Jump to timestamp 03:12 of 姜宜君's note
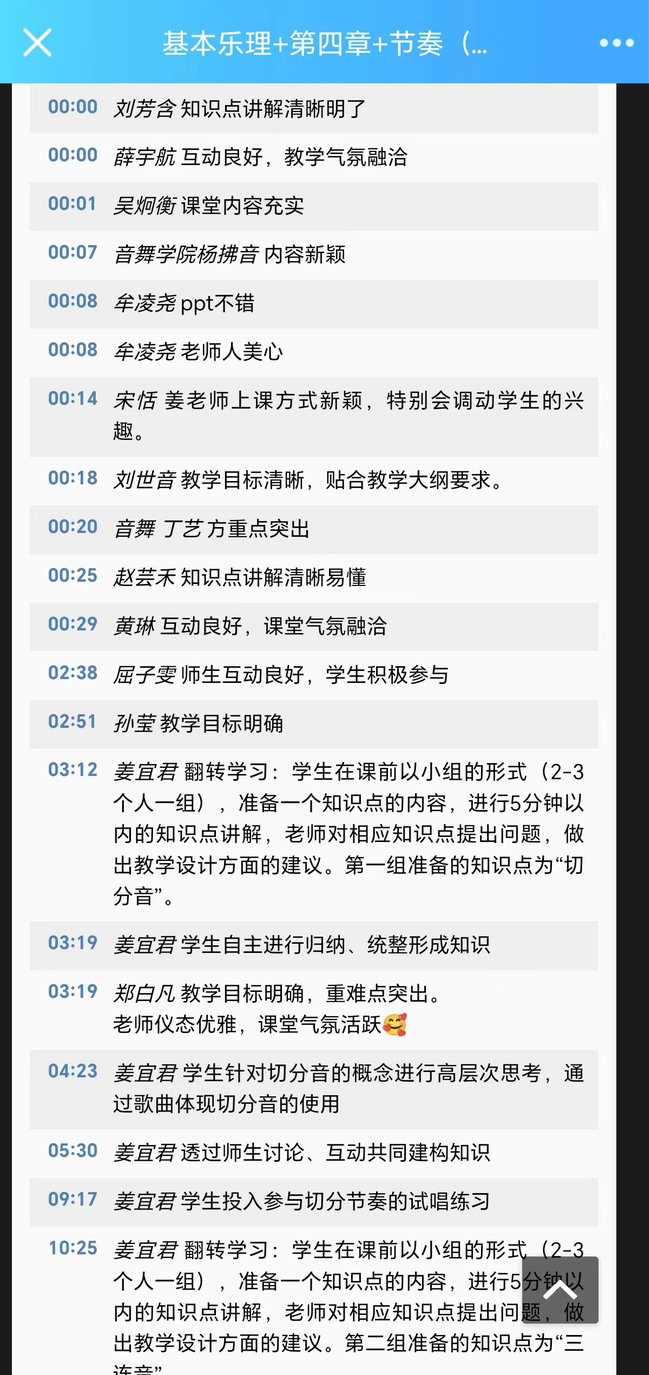 click(73, 770)
